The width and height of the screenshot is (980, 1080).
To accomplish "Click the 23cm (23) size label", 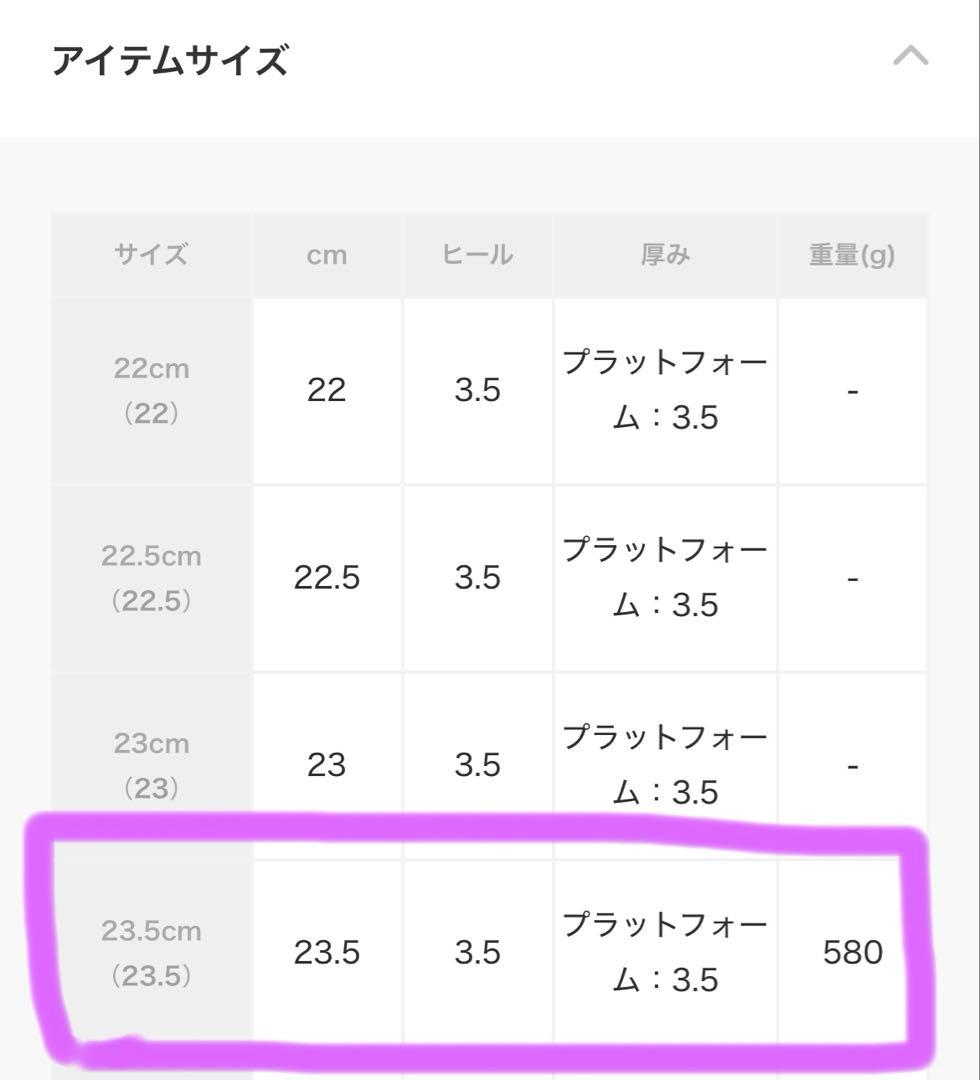I will pos(150,765).
